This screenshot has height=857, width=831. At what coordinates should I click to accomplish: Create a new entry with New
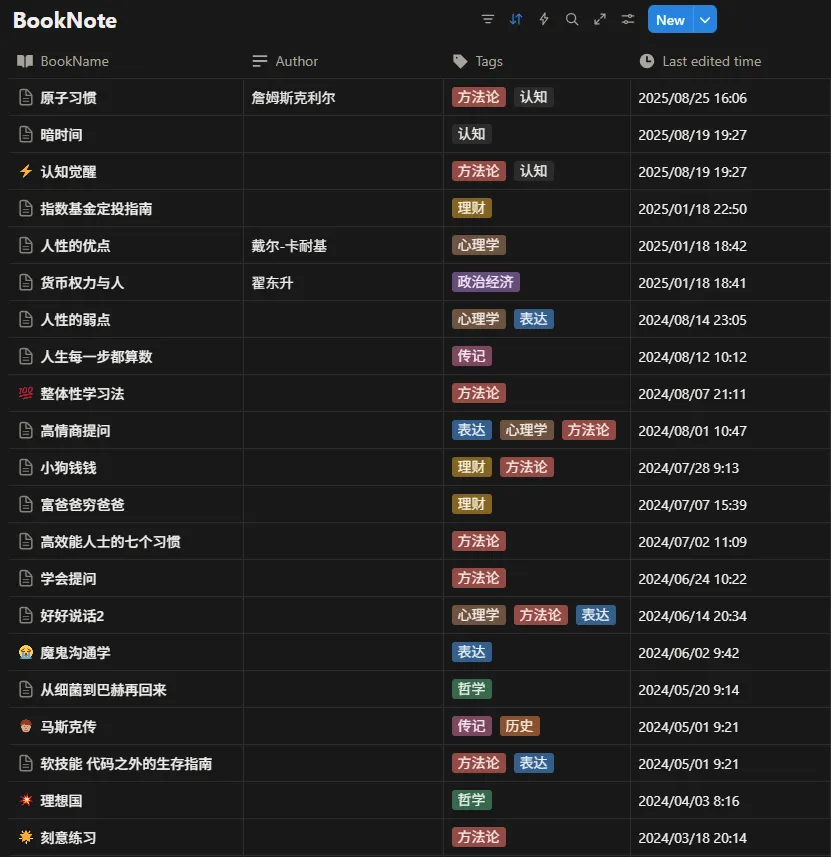(670, 19)
